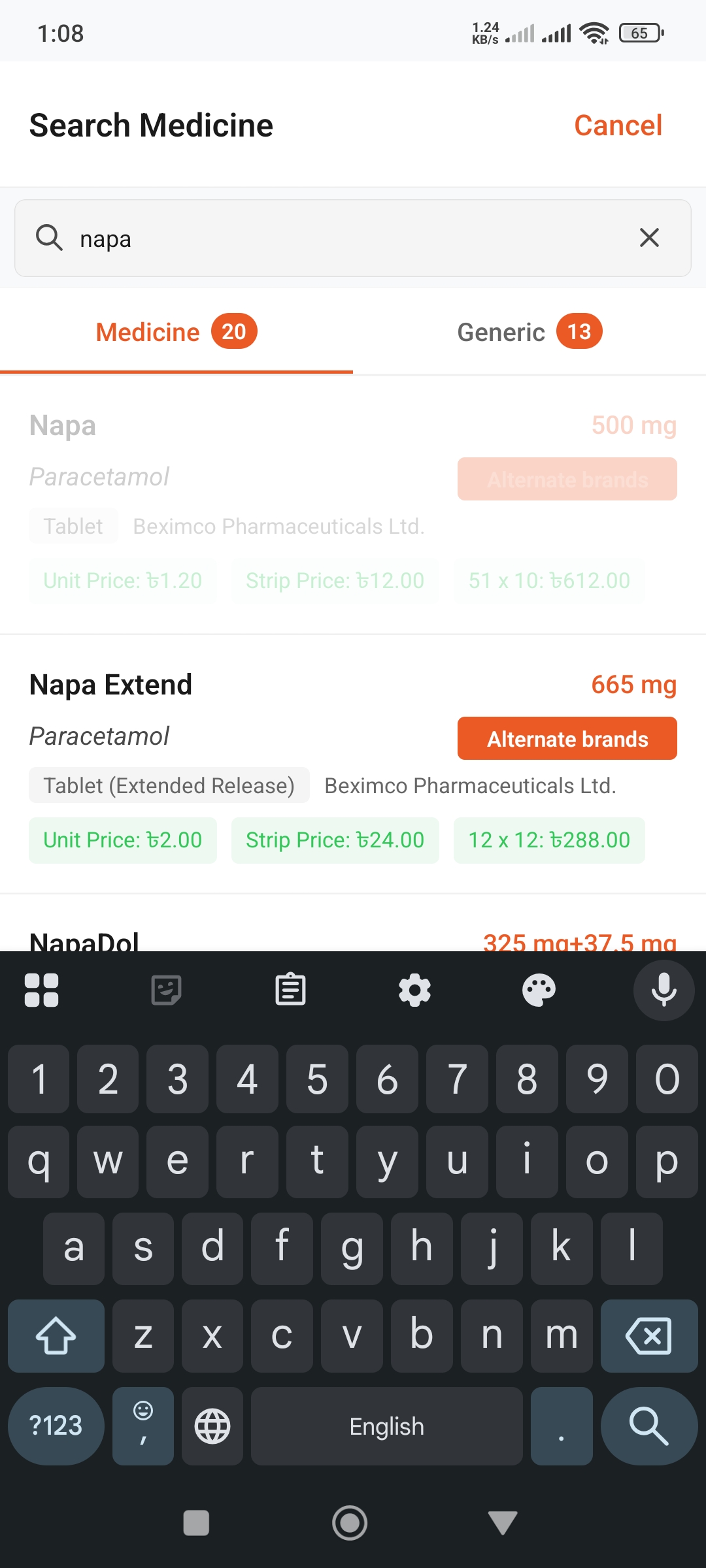This screenshot has width=706, height=1568.
Task: Open the keyboard grid menu icon
Action: click(41, 990)
